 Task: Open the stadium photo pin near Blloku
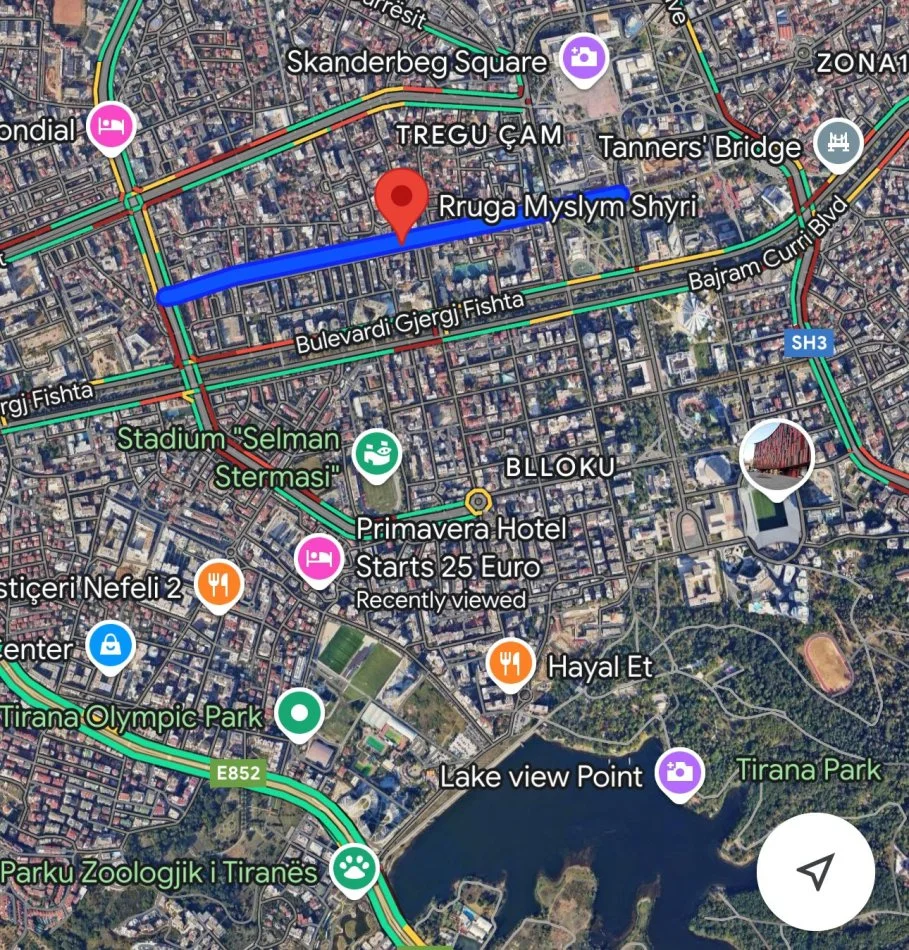point(776,457)
